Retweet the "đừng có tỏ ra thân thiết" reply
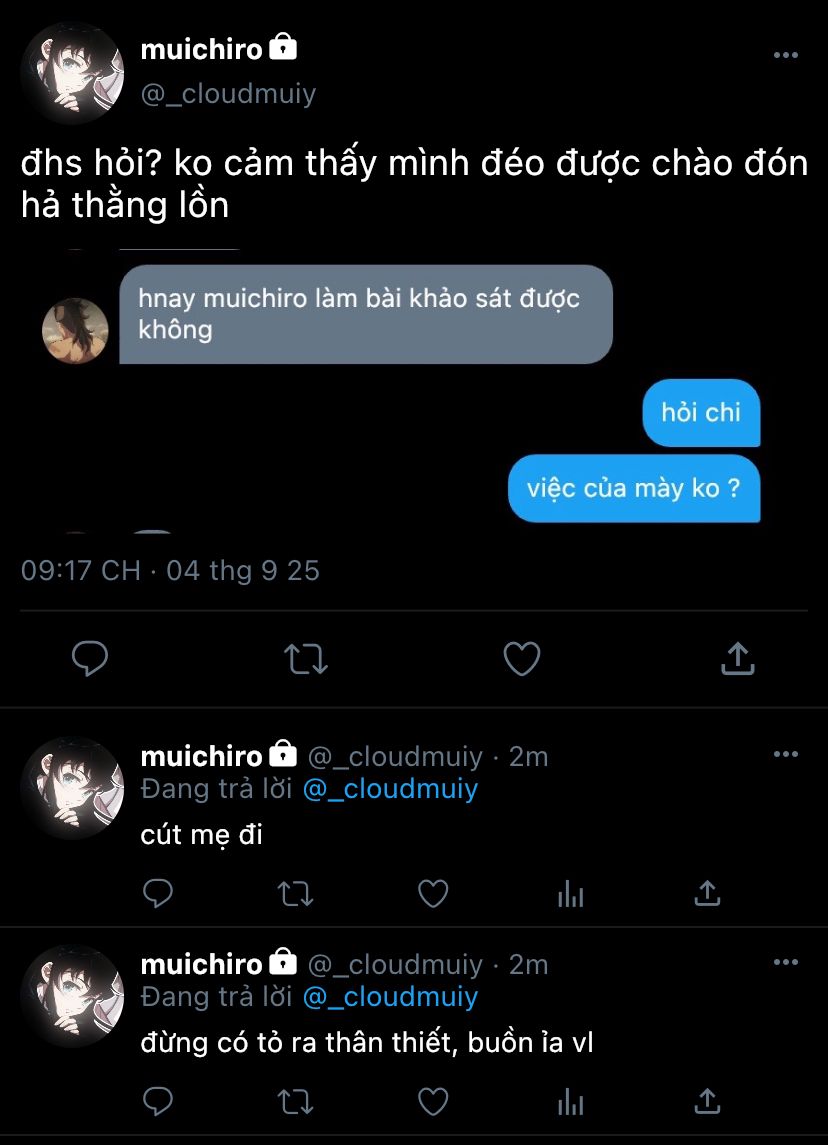This screenshot has height=1145, width=828. click(295, 1101)
